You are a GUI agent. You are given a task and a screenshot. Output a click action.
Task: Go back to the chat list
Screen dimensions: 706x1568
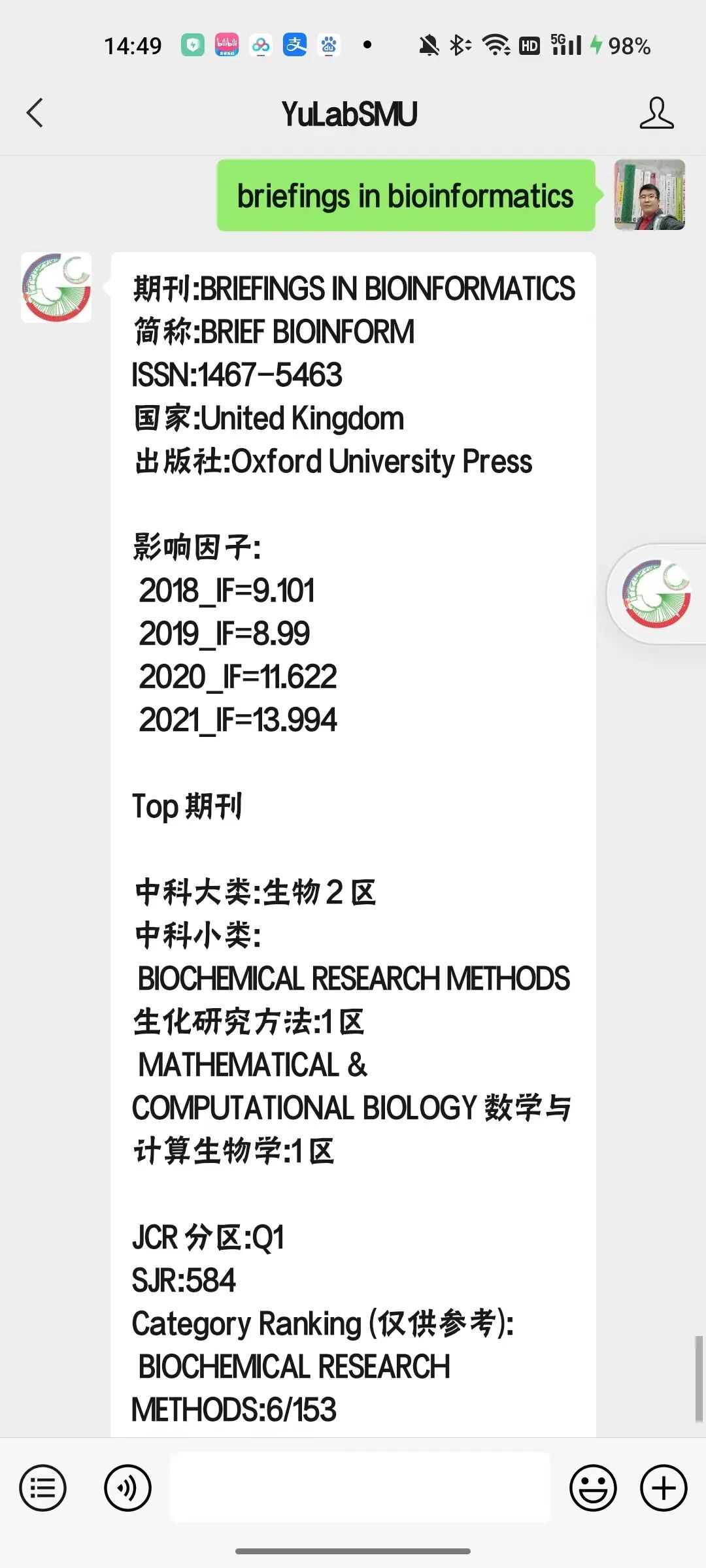tap(35, 113)
